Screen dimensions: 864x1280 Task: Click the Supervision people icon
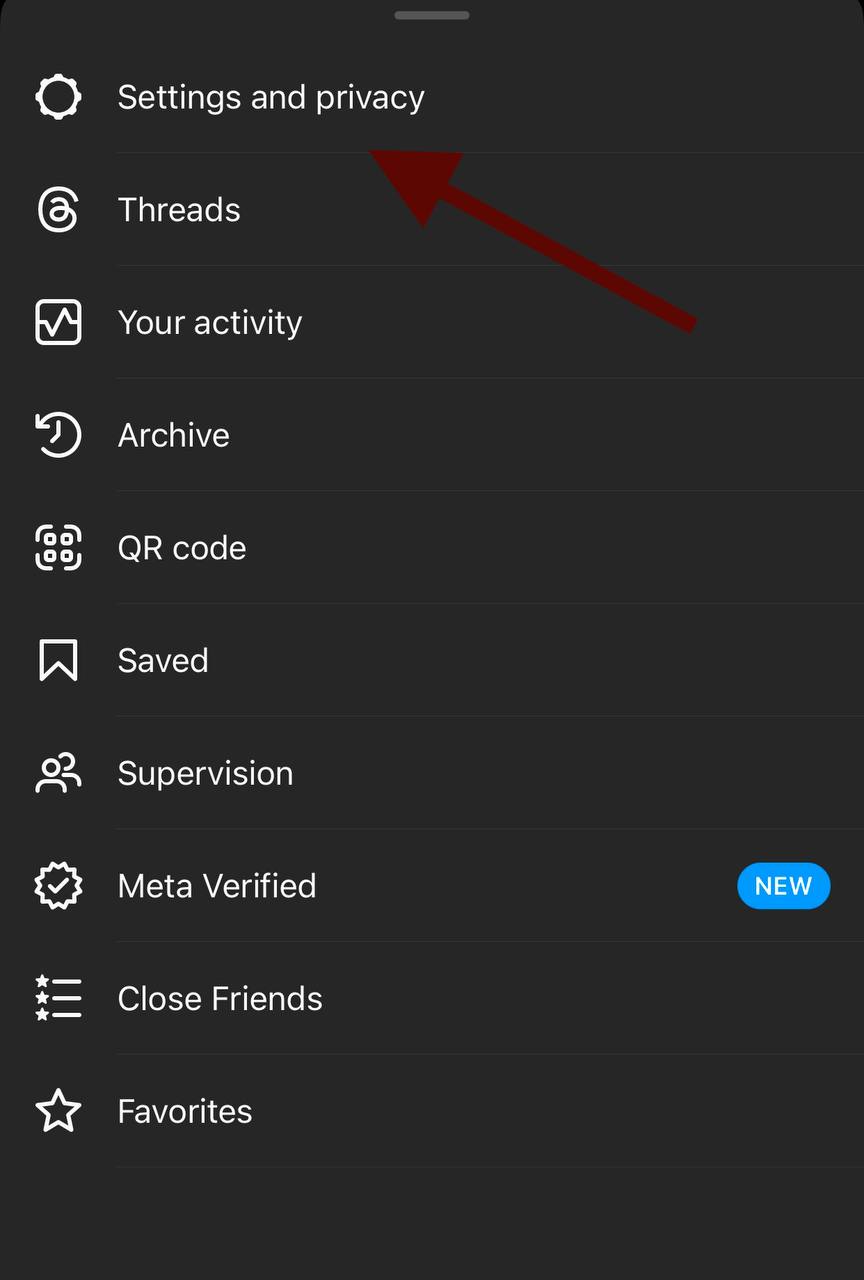click(58, 773)
